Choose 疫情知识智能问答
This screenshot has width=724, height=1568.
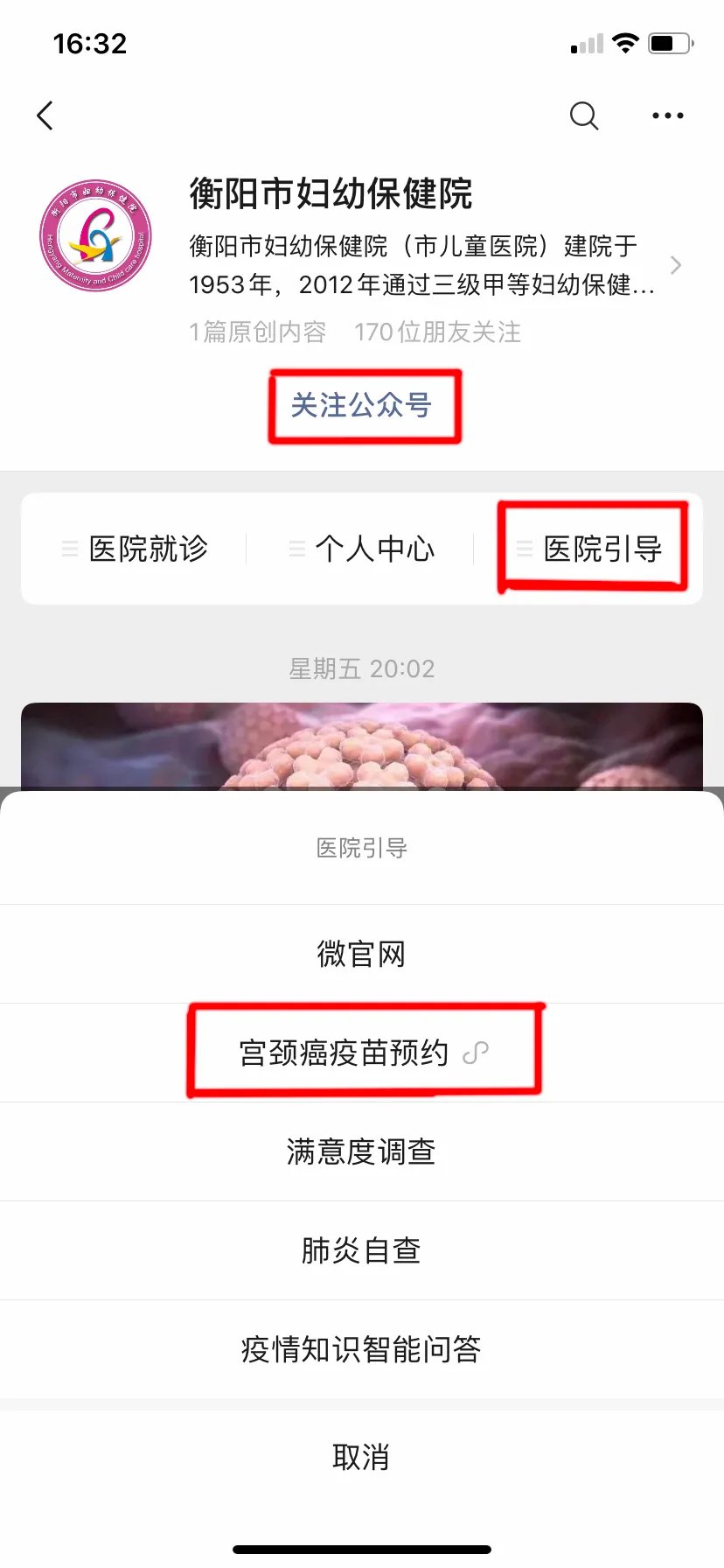(x=361, y=1349)
